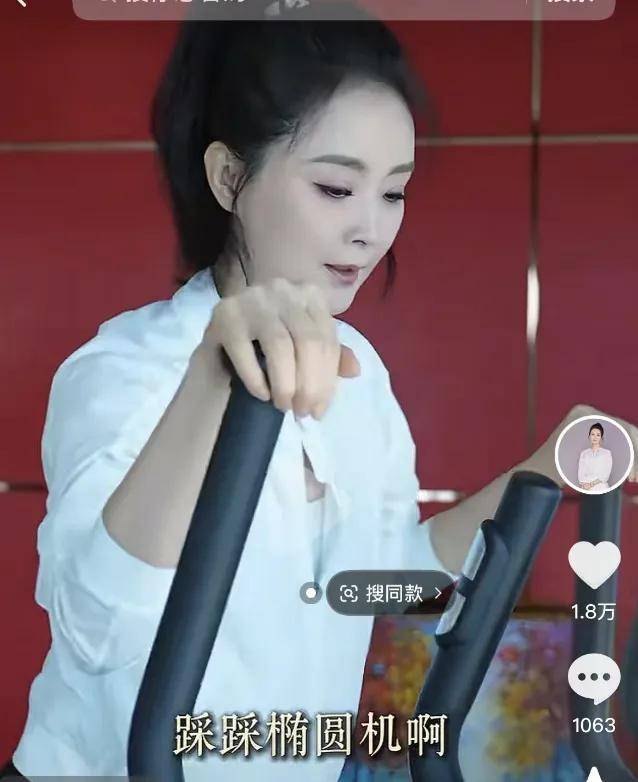The height and width of the screenshot is (782, 638).
Task: Open the creator's profile avatar
Action: pyautogui.click(x=595, y=455)
